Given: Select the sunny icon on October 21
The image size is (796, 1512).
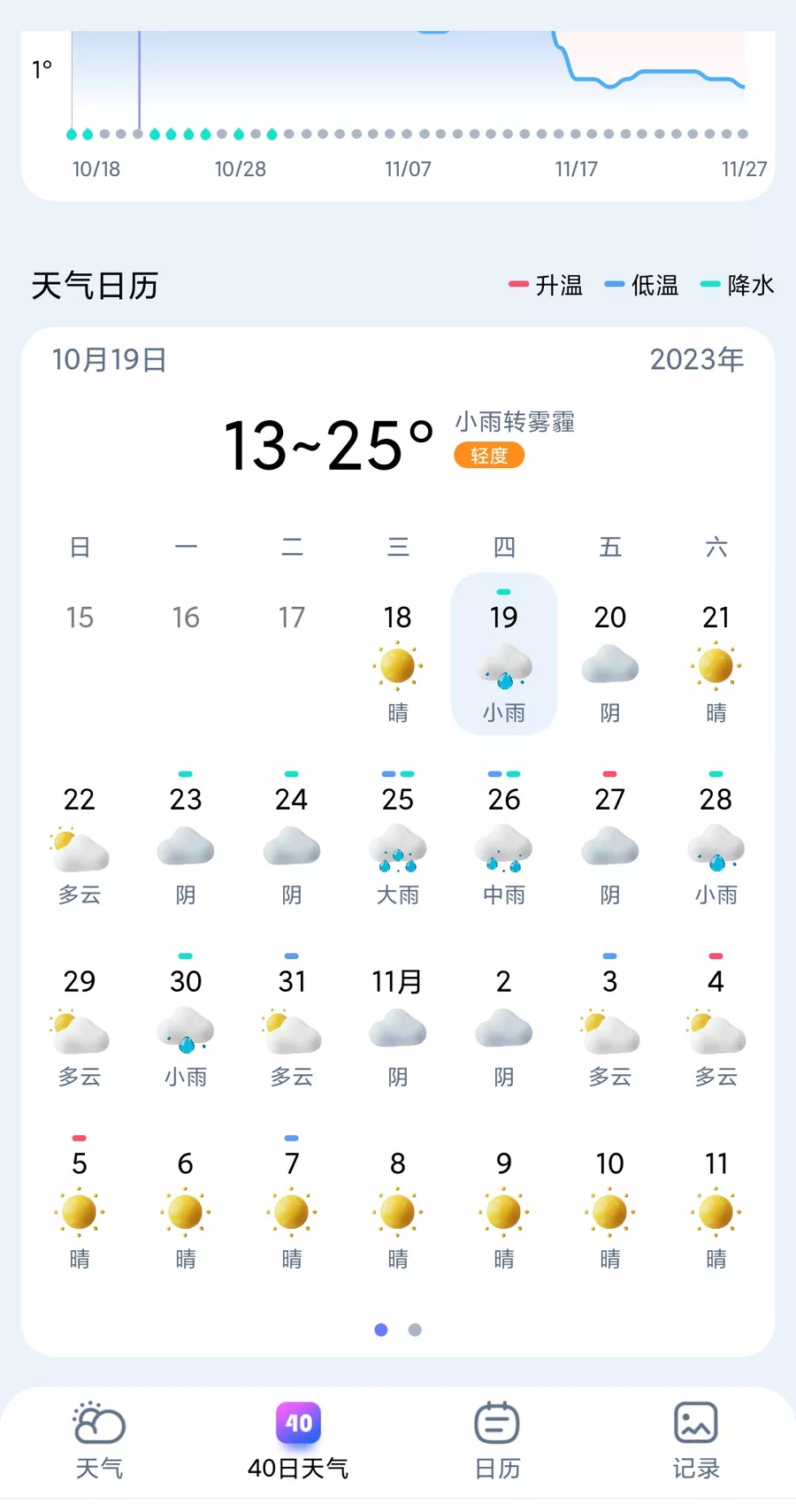Looking at the screenshot, I should coord(716,668).
